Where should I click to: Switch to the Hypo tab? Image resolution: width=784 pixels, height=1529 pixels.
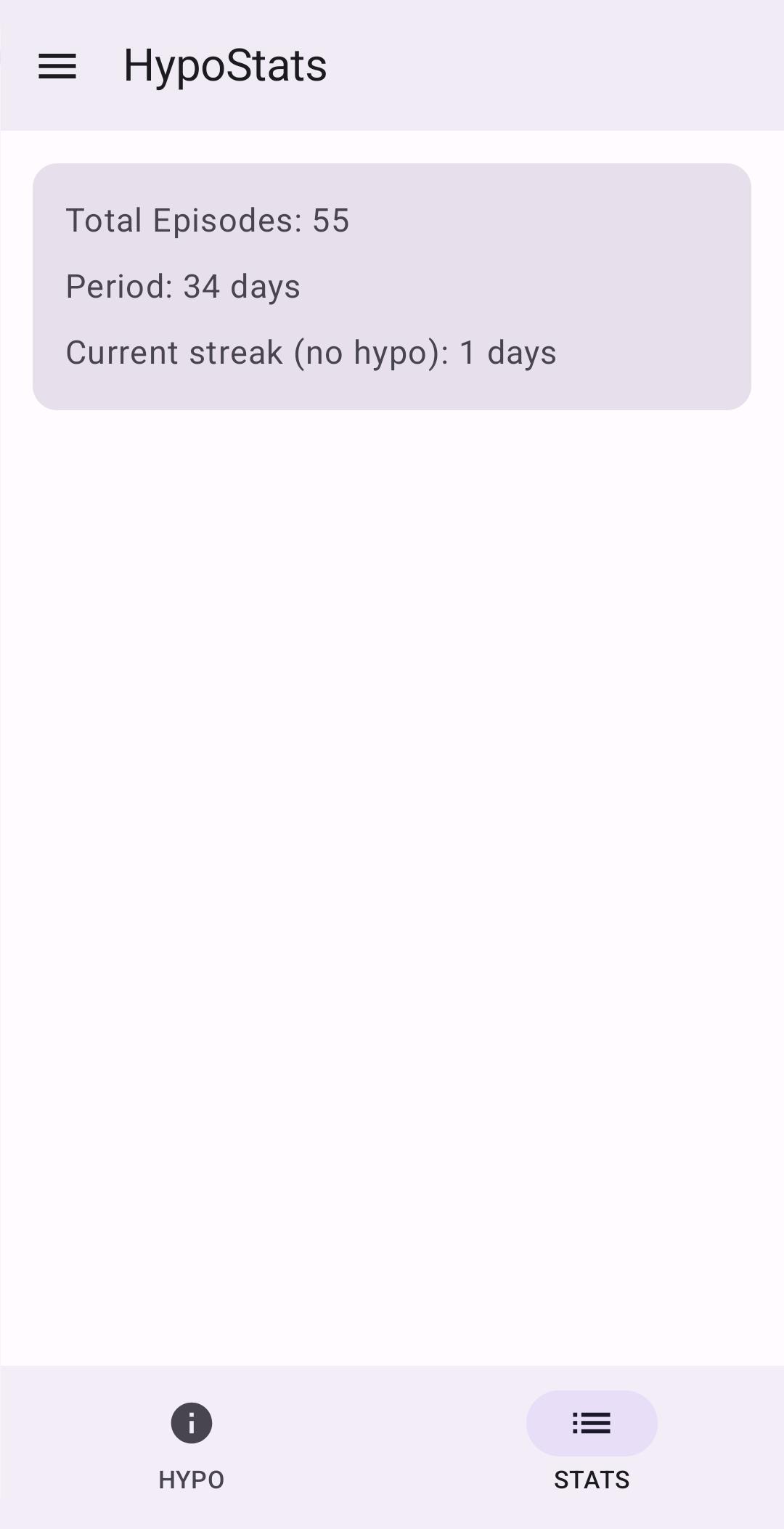pyautogui.click(x=192, y=1440)
